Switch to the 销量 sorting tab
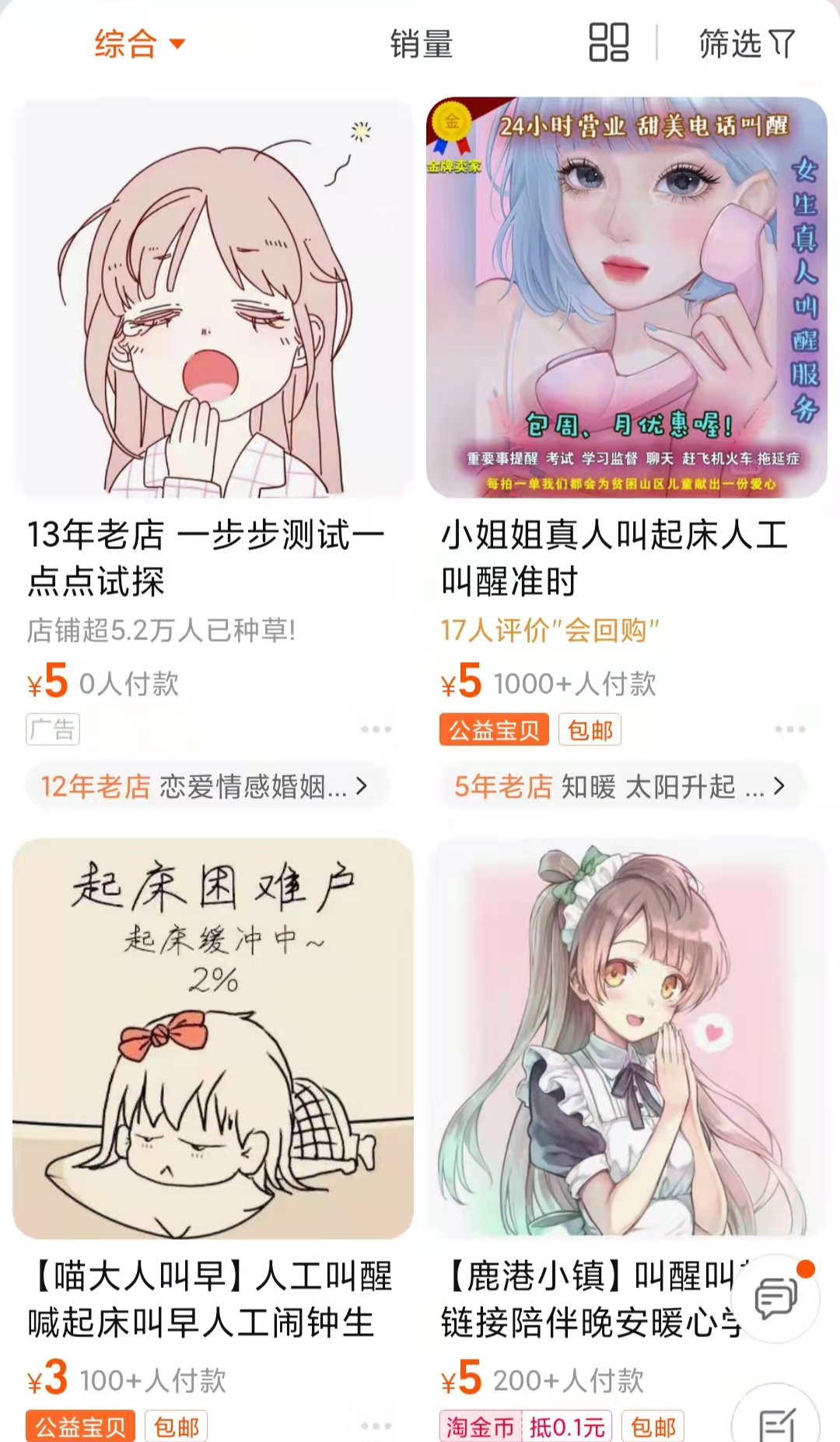Image resolution: width=840 pixels, height=1442 pixels. click(420, 44)
